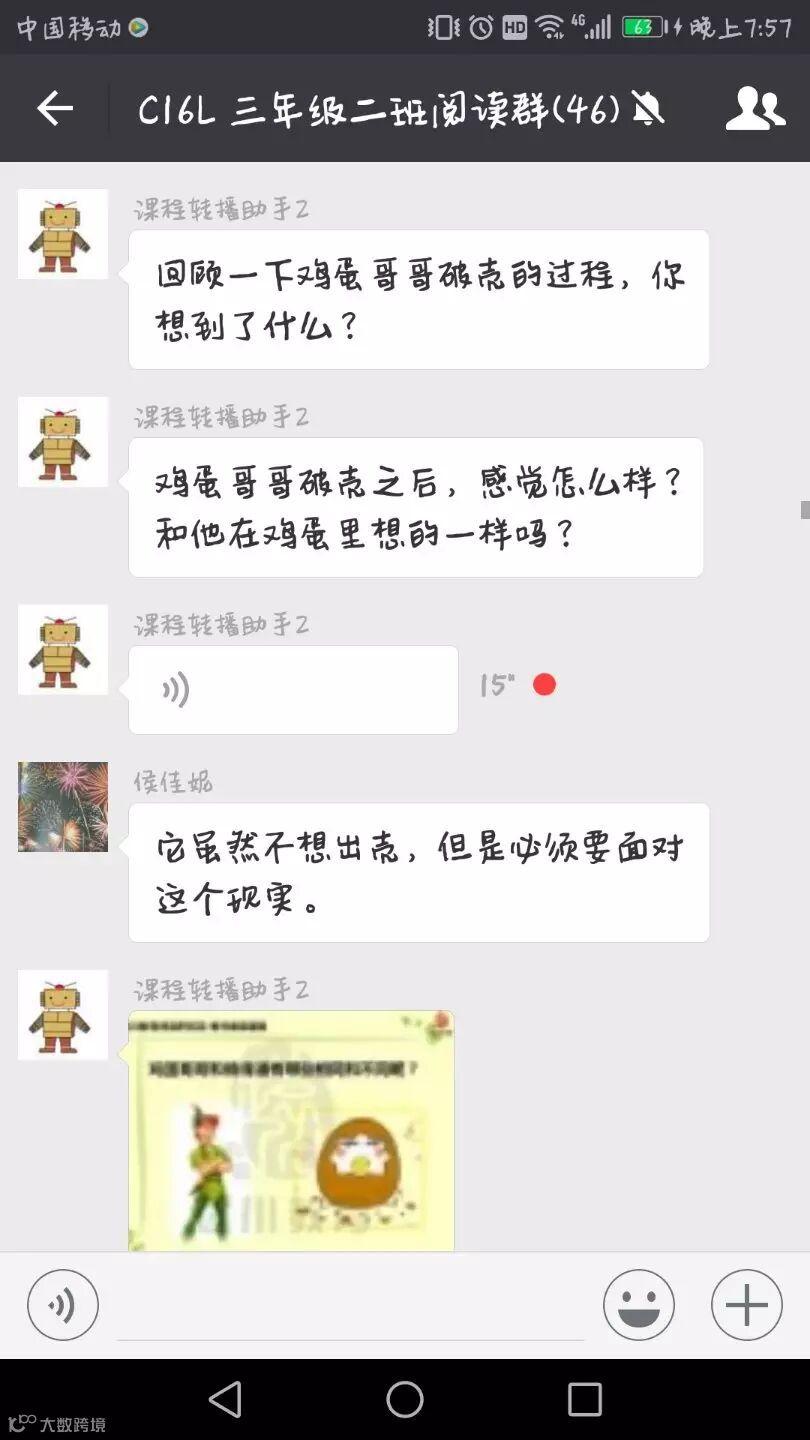This screenshot has width=810, height=1440.
Task: Open recent apps with the square button
Action: coord(583,1397)
